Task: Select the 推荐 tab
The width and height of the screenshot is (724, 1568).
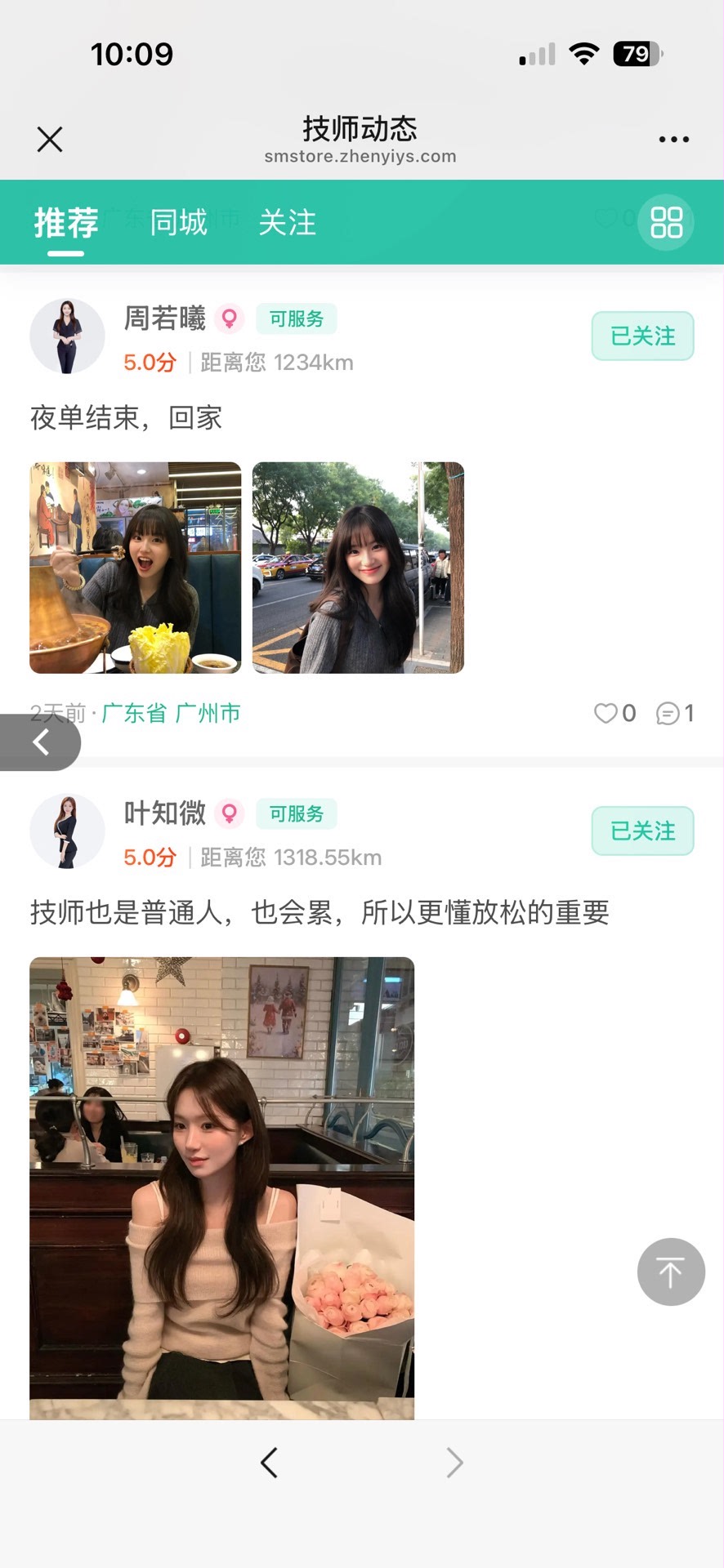Action: (x=66, y=222)
